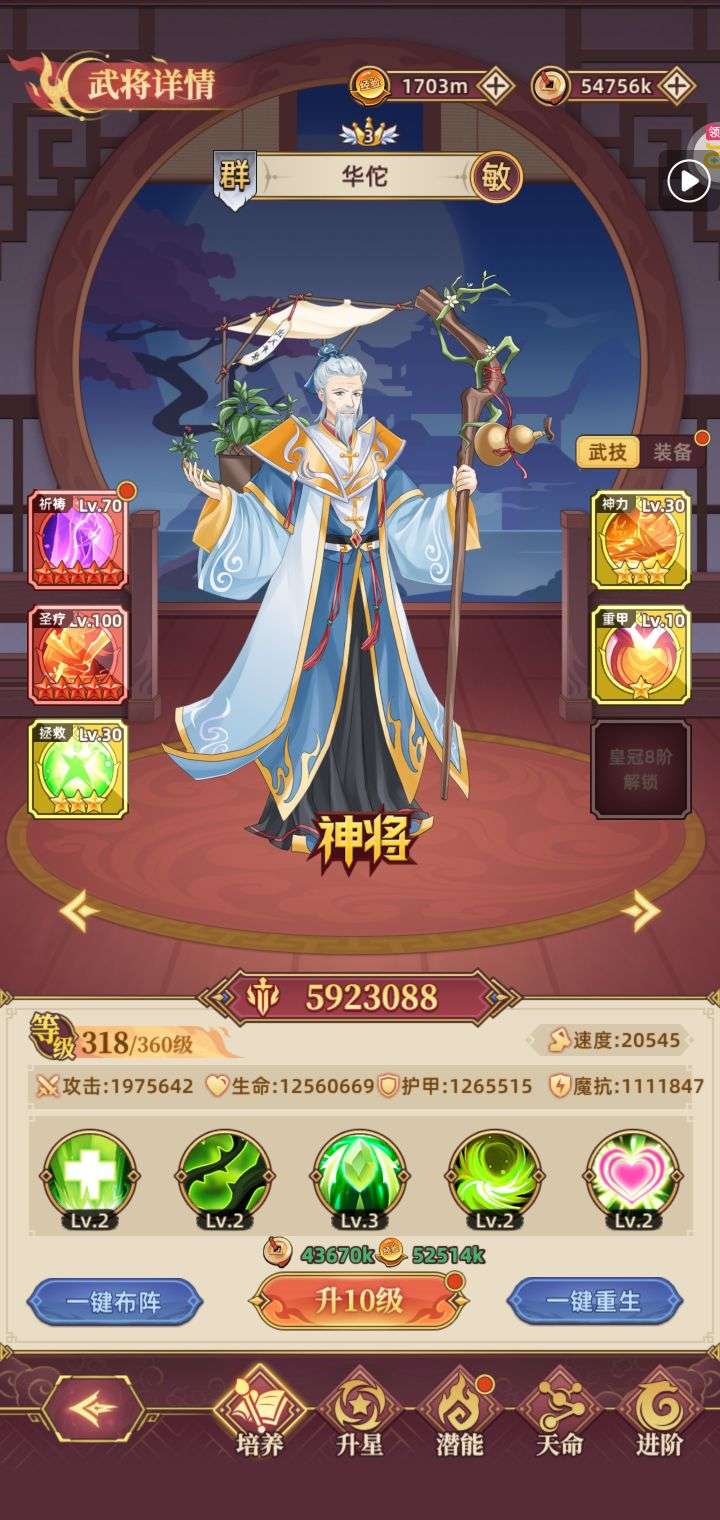720x1520 pixels.
Task: Open the 祈祷 Lv.70 skill
Action: (78, 539)
